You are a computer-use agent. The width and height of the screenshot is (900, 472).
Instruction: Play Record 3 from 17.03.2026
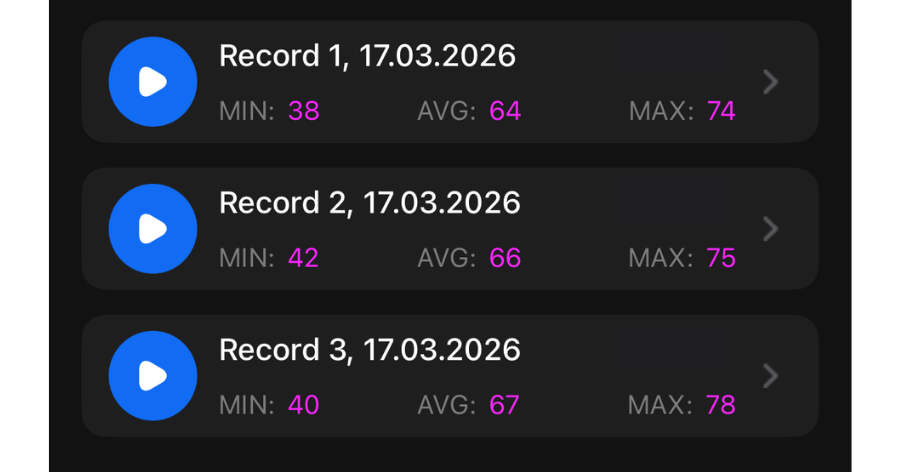tap(153, 376)
